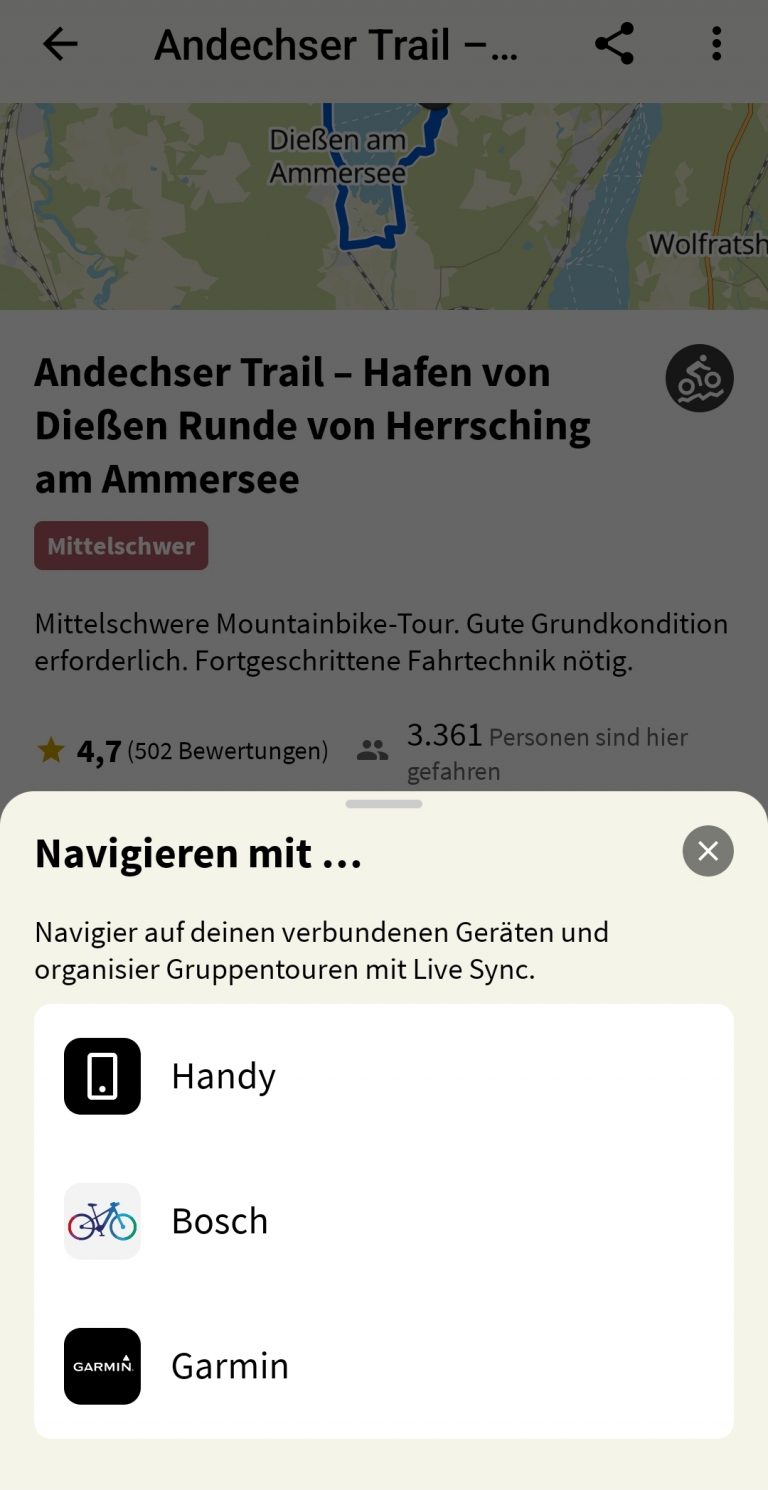Dismiss the Navigieren mit sheet
Viewport: 768px width, 1490px height.
(708, 851)
